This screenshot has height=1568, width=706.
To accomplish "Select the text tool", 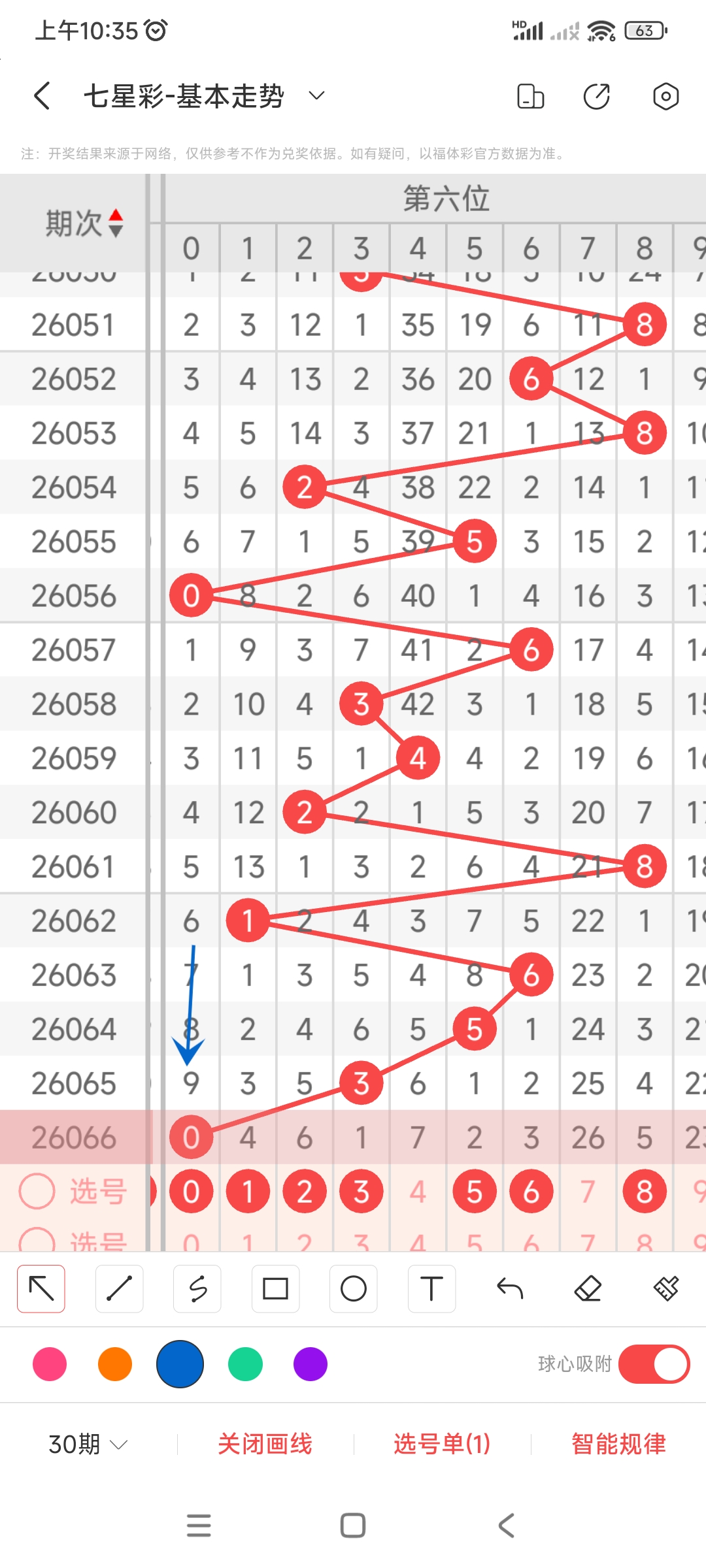I will (431, 1288).
